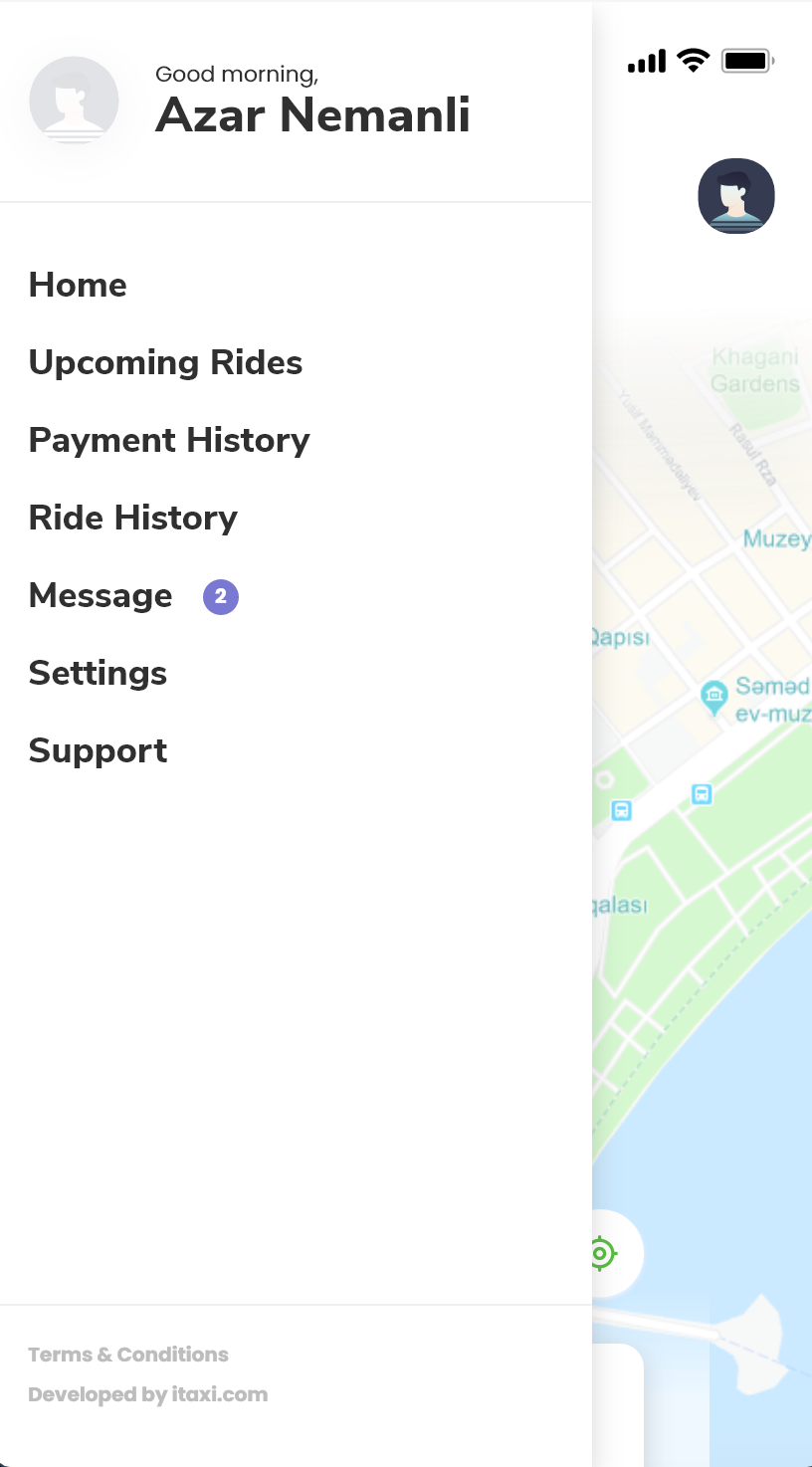
Task: Open the profile avatar in the sidebar header
Action: pos(75,101)
